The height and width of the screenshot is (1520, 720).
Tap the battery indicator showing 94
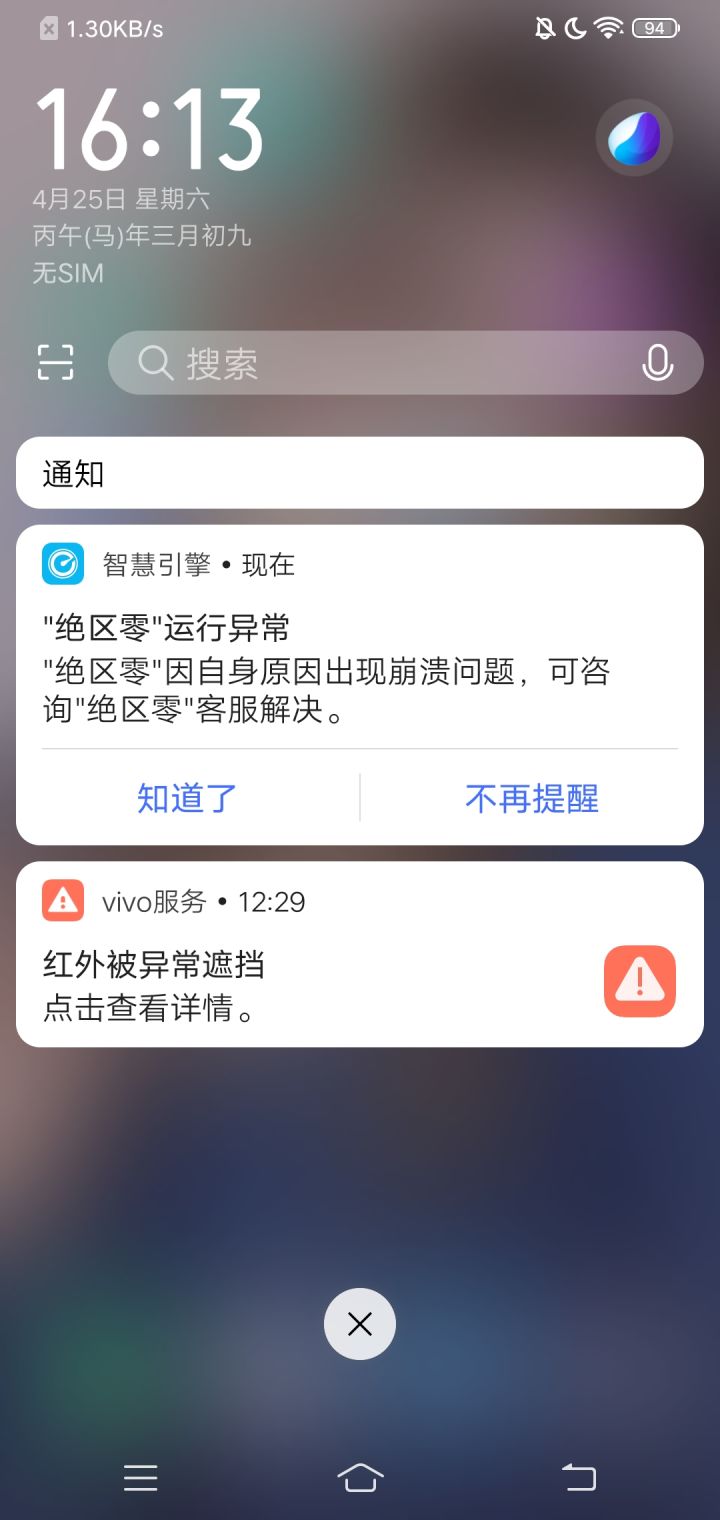[655, 28]
